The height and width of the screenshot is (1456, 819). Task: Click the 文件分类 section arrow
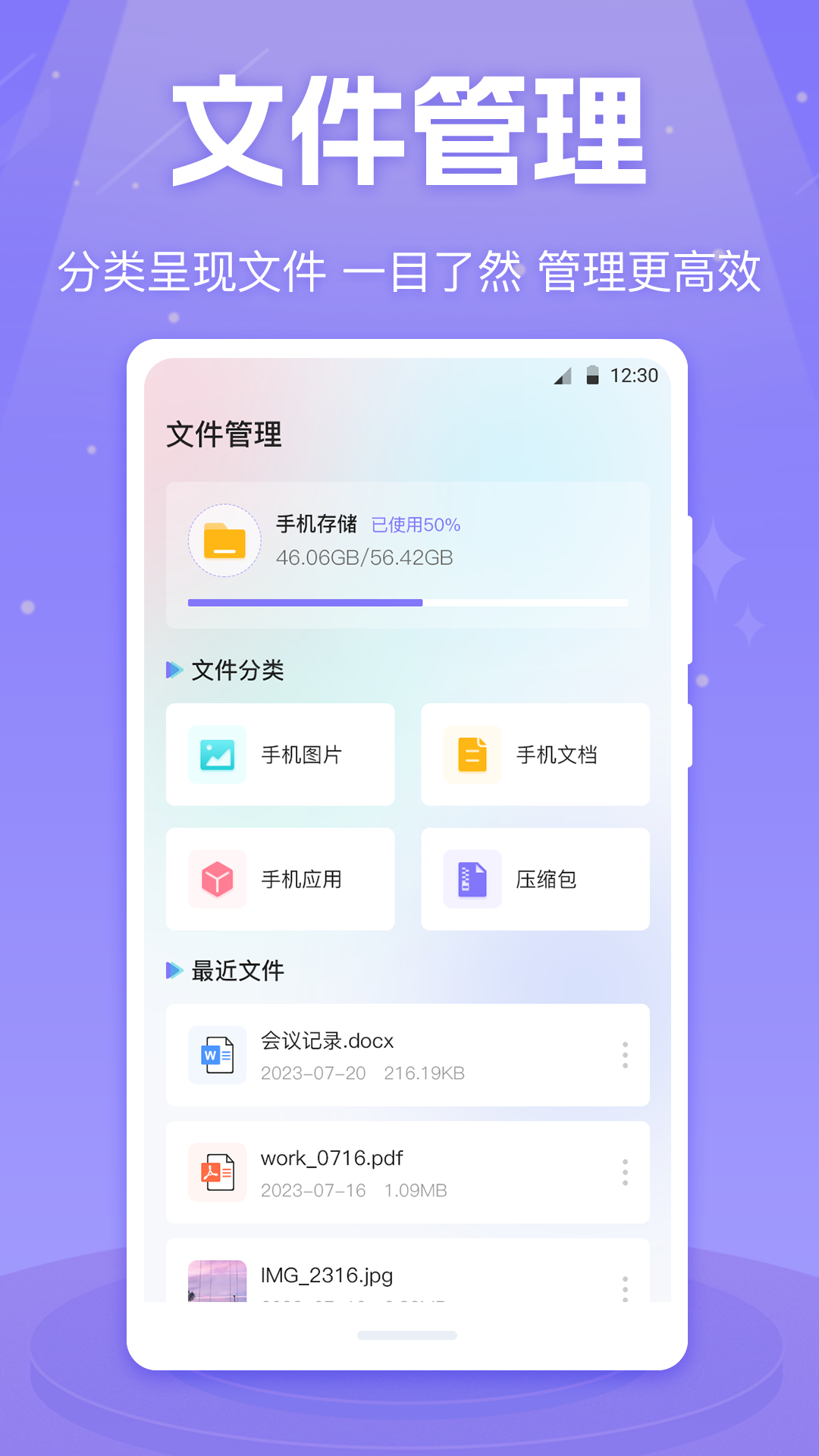click(x=174, y=670)
